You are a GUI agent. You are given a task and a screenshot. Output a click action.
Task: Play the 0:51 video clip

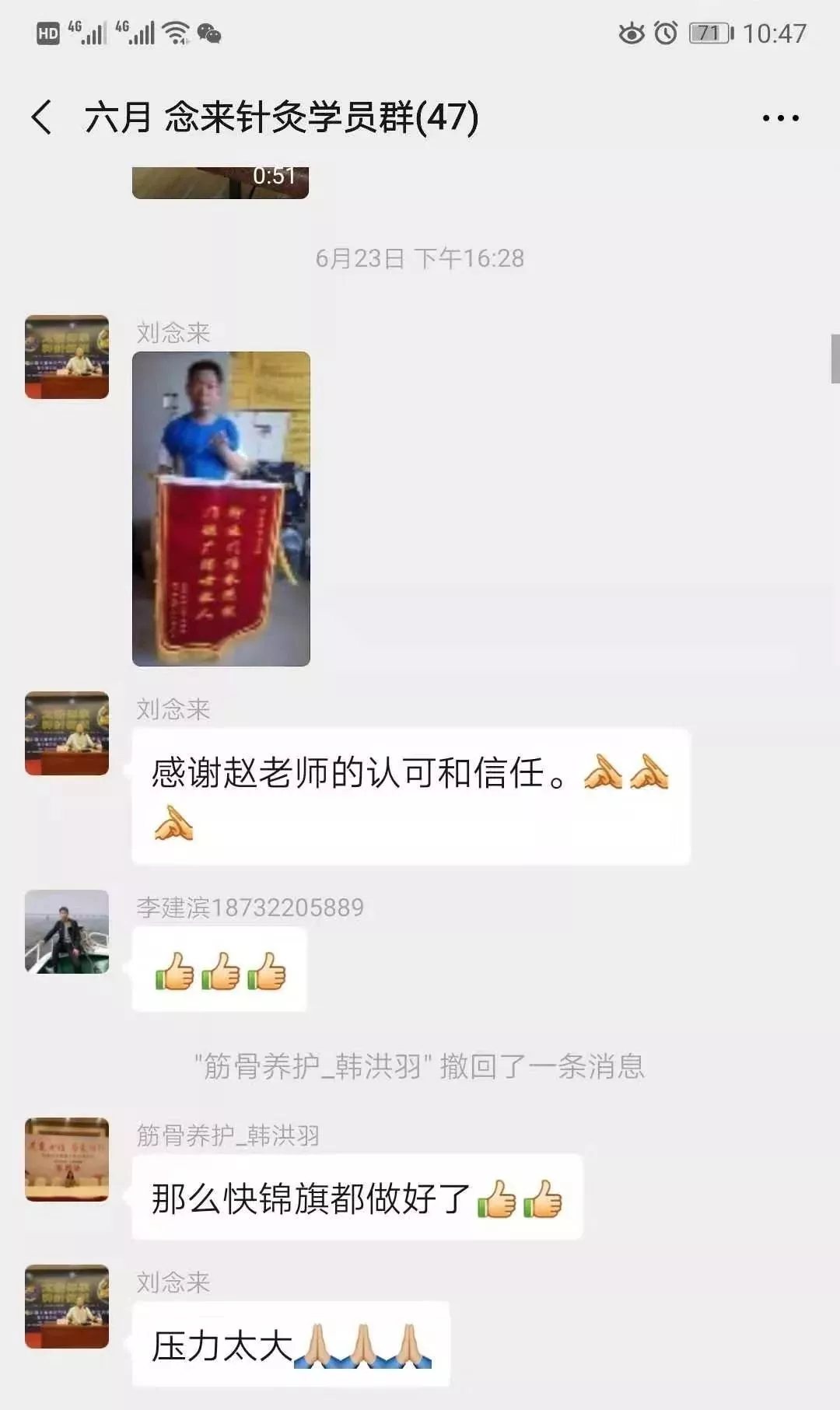click(220, 183)
